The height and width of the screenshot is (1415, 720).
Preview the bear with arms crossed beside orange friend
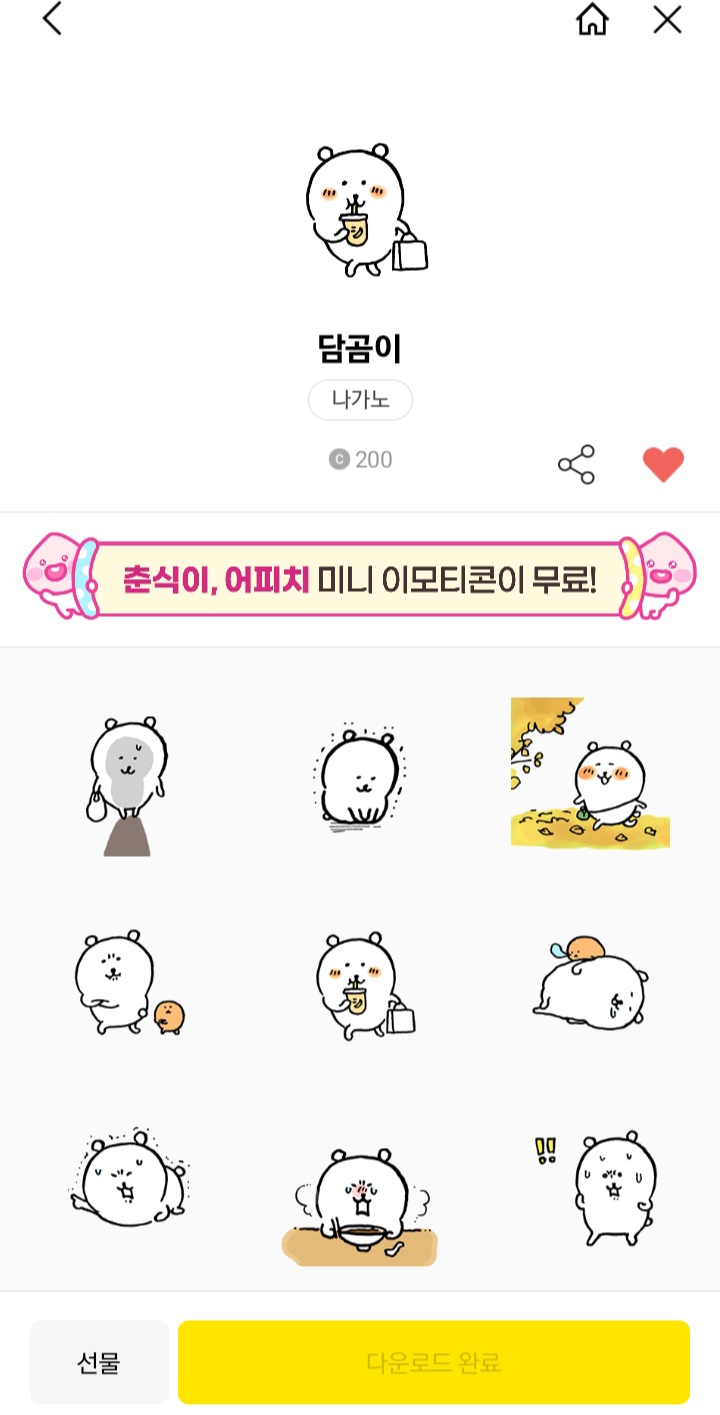[129, 984]
